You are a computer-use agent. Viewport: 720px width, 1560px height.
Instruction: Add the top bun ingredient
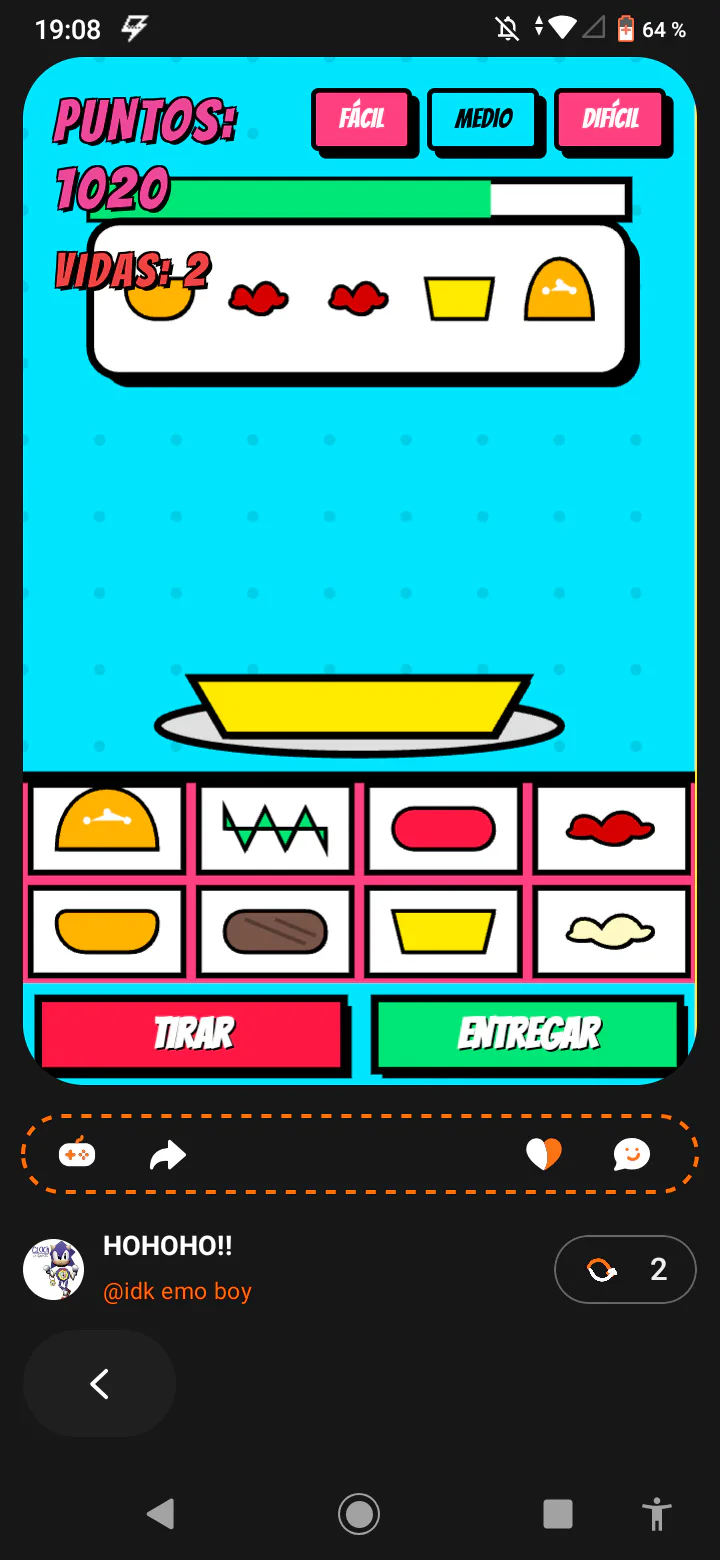(107, 828)
